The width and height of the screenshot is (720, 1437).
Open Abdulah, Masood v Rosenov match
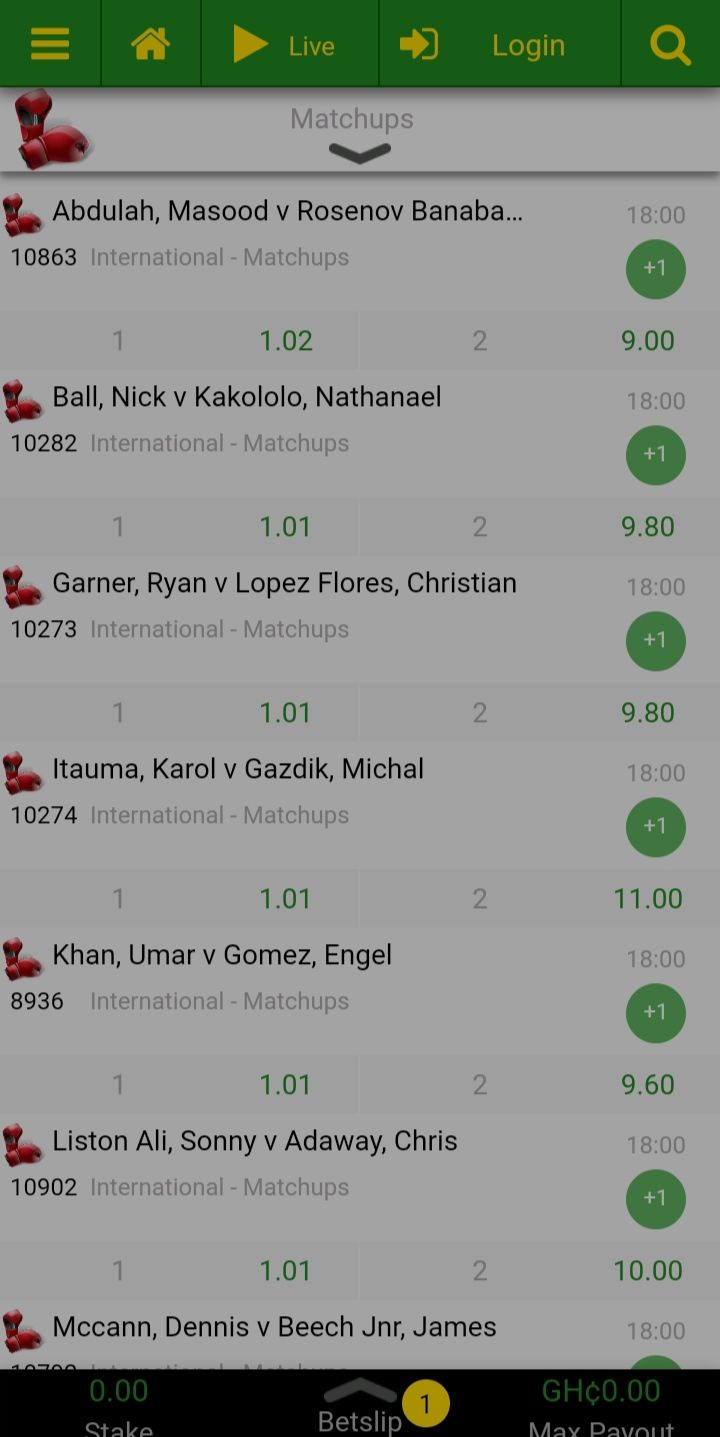(287, 211)
